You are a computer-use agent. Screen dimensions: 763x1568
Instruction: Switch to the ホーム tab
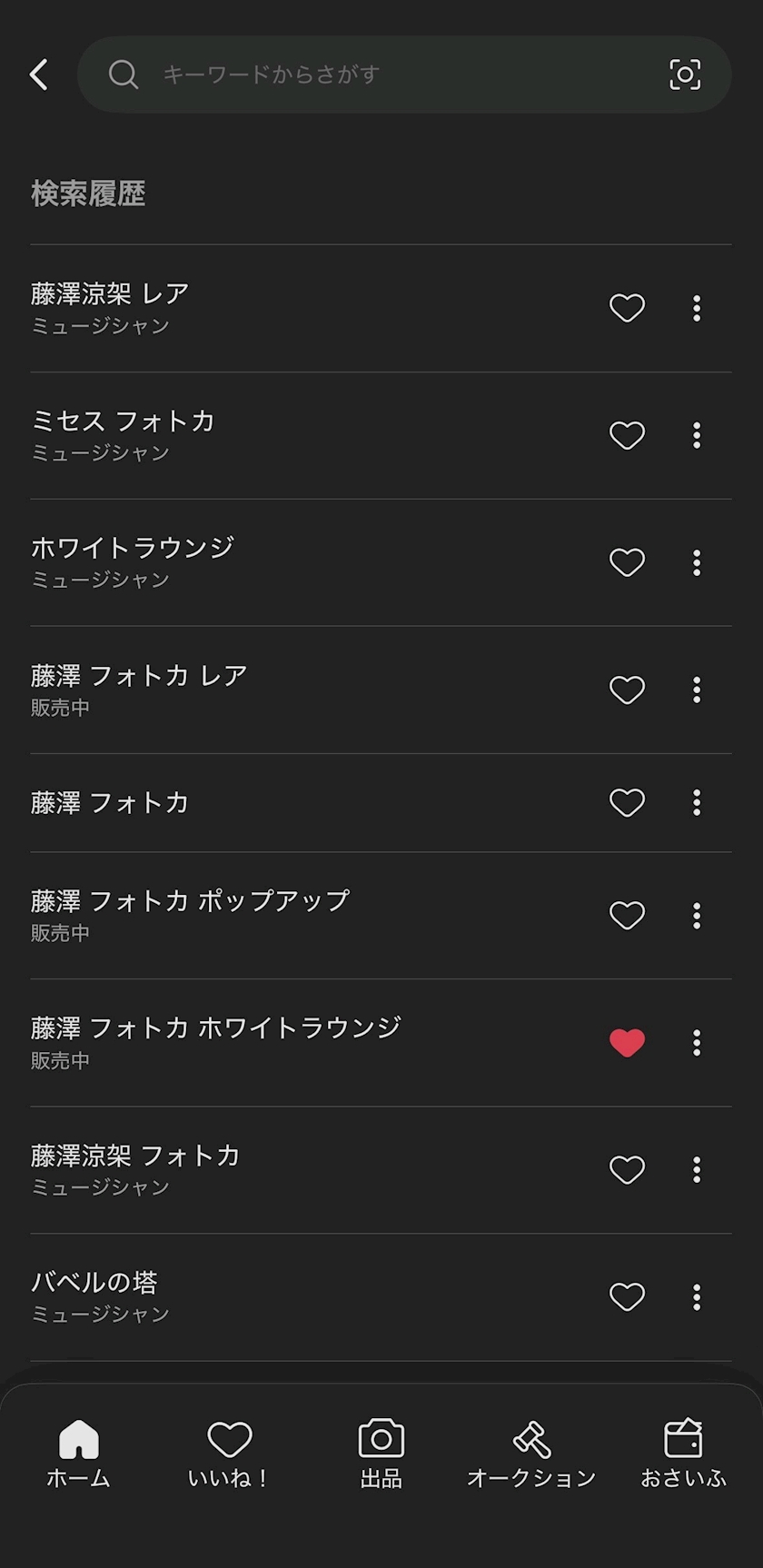78,1453
